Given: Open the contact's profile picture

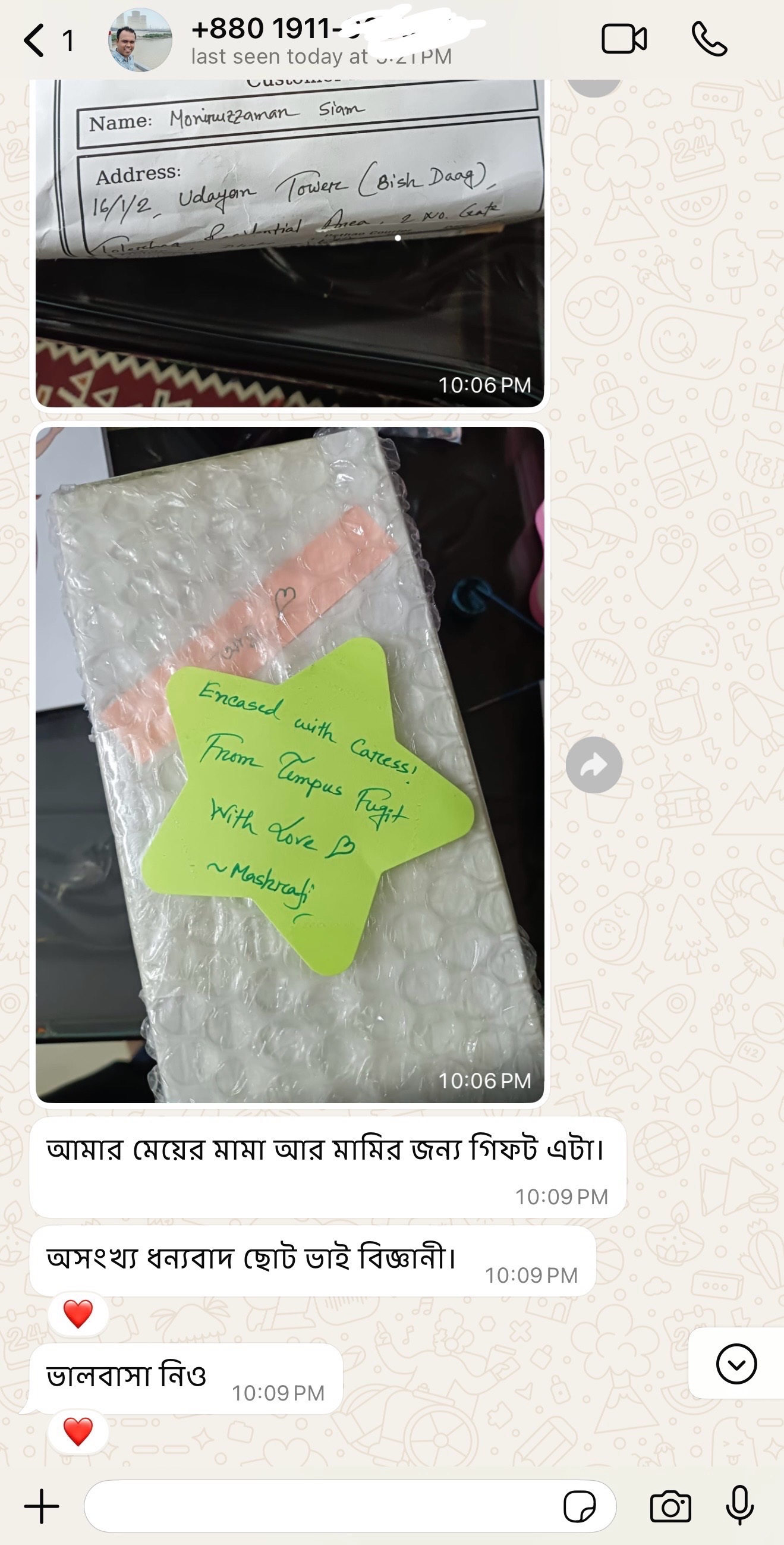Looking at the screenshot, I should click(x=140, y=41).
